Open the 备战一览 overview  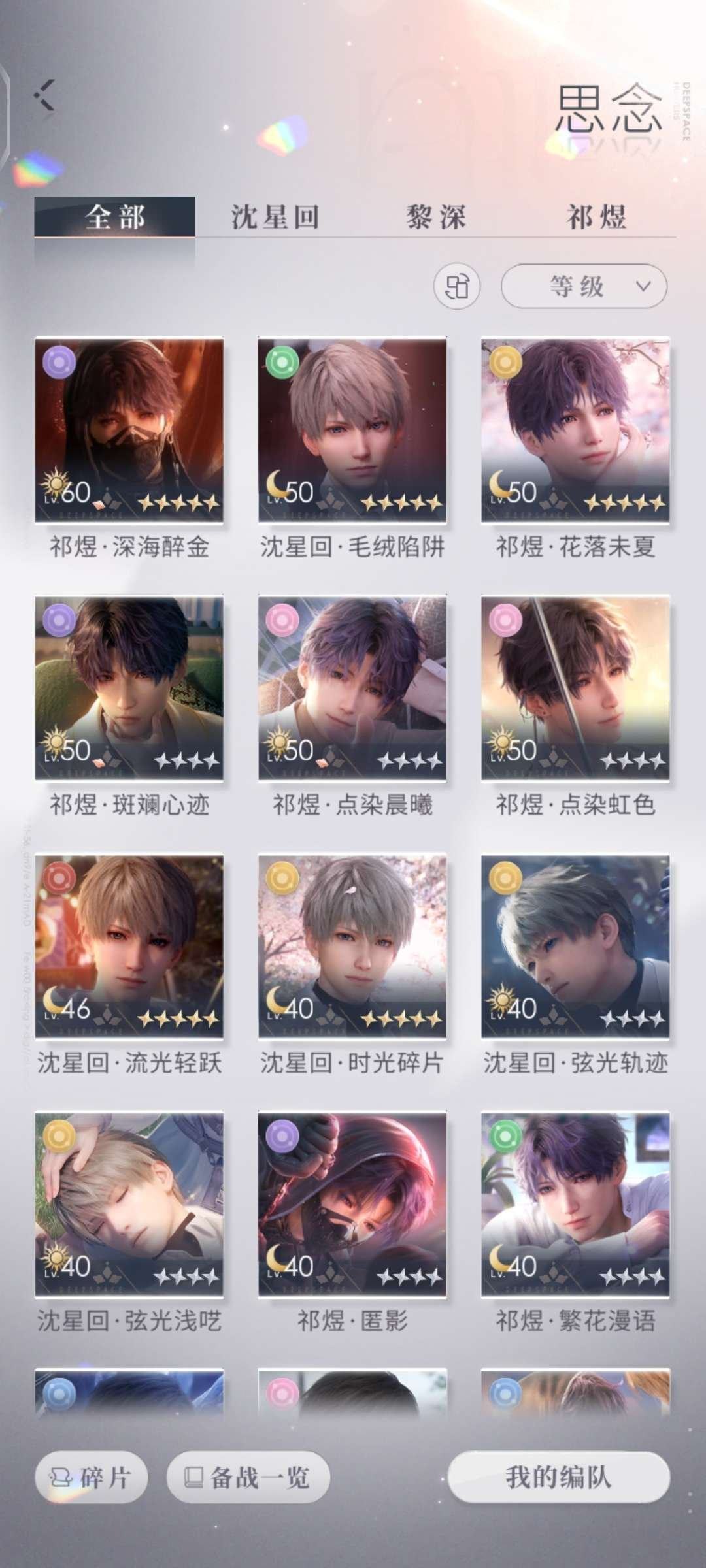pos(248,1477)
